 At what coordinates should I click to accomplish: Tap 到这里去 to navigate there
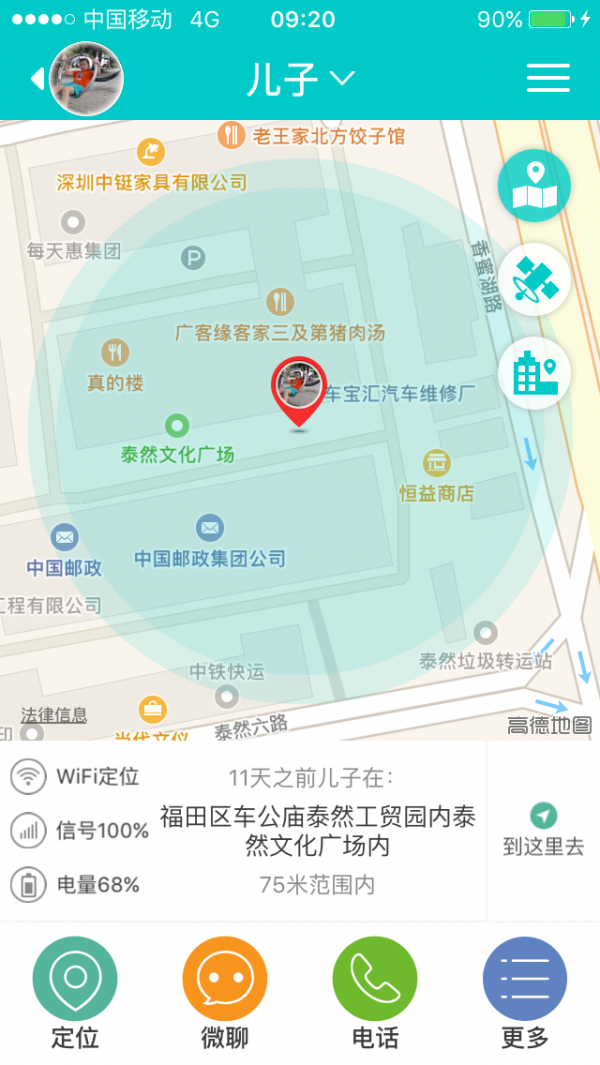pos(543,830)
